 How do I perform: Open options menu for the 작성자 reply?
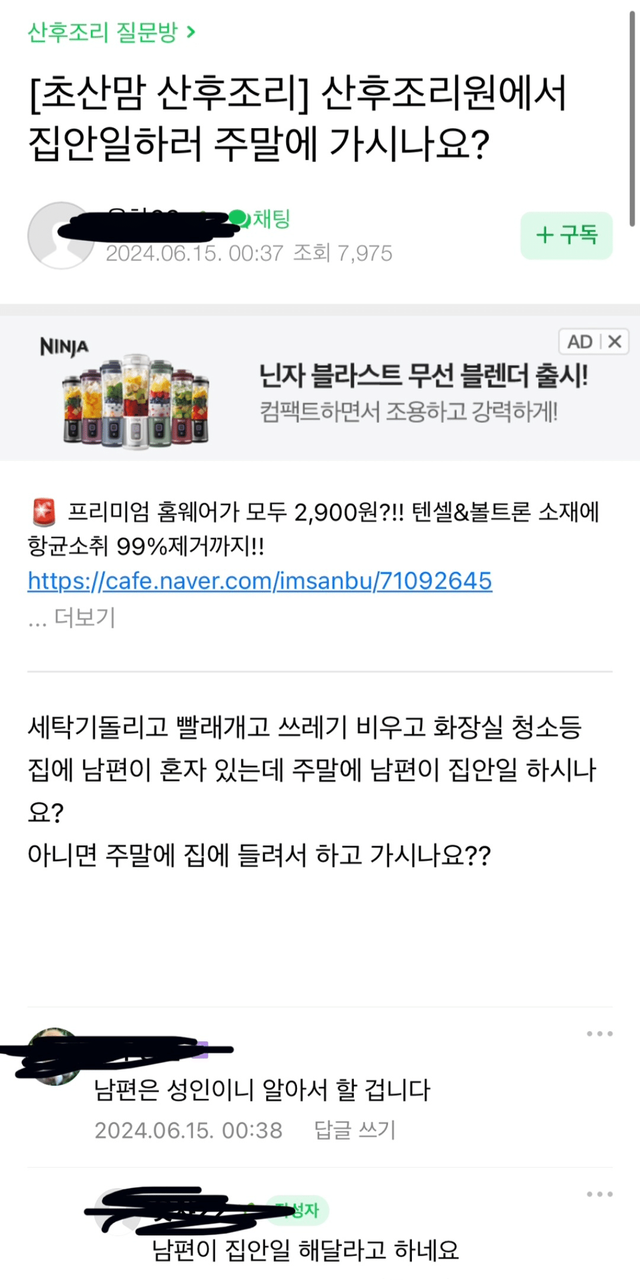tap(599, 1195)
